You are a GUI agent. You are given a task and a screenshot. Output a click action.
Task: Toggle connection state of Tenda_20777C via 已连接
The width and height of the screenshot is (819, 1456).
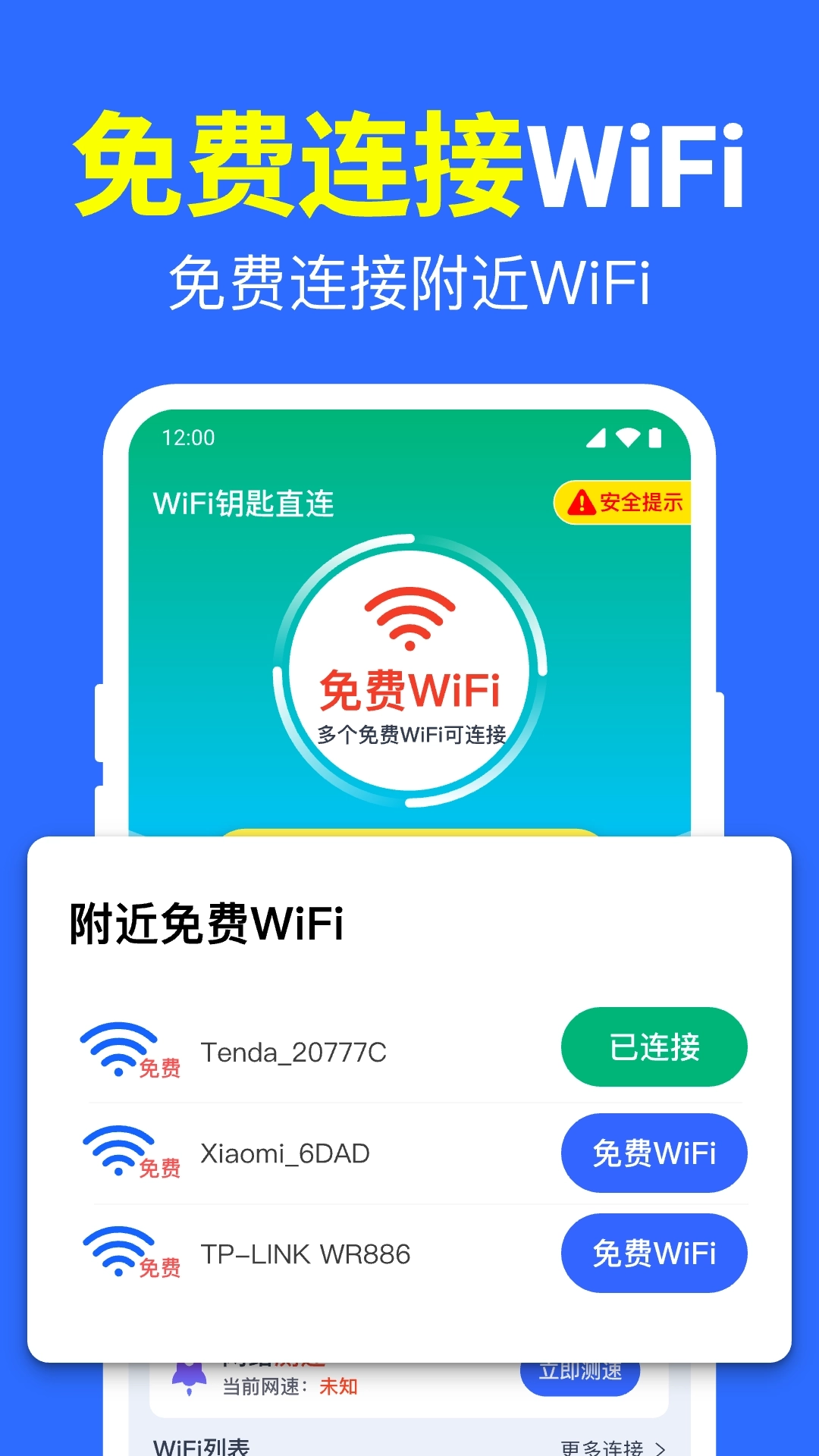pyautogui.click(x=654, y=1046)
